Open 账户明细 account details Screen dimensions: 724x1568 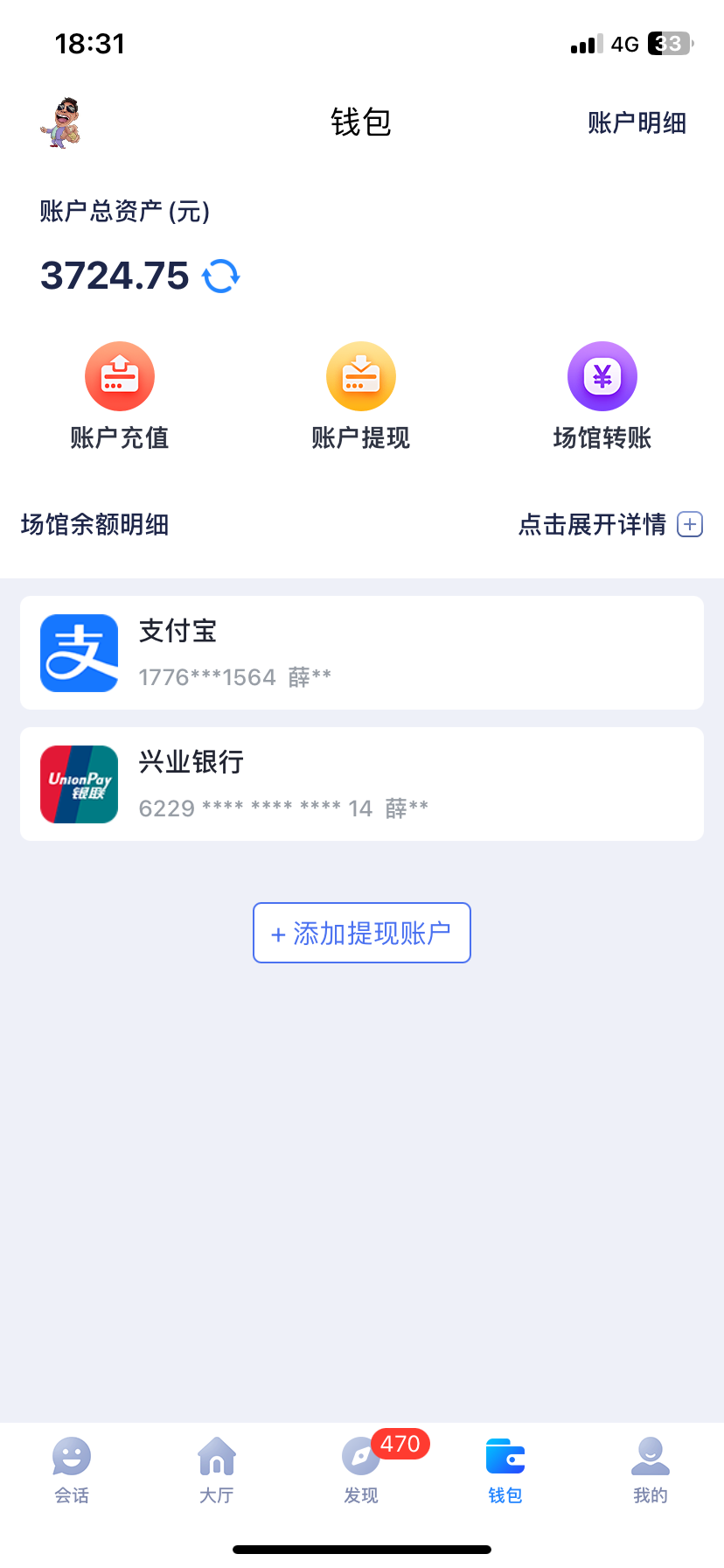coord(637,123)
